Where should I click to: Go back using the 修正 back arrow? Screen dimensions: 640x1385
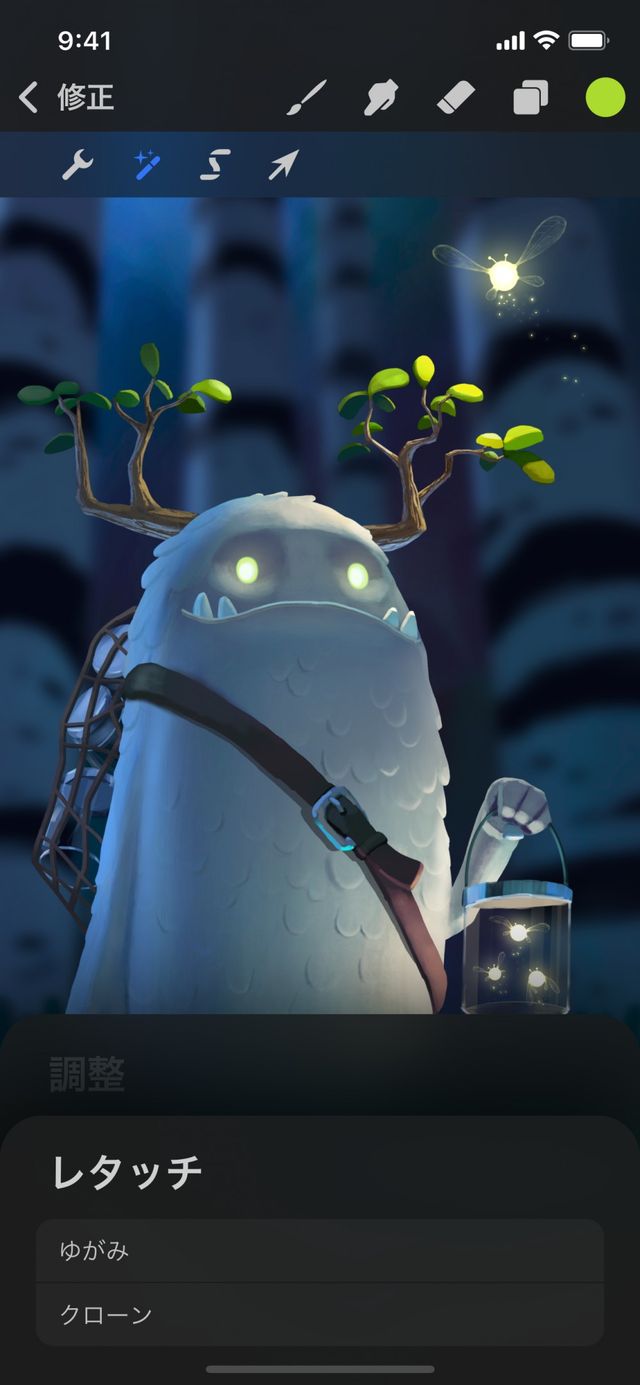[30, 98]
